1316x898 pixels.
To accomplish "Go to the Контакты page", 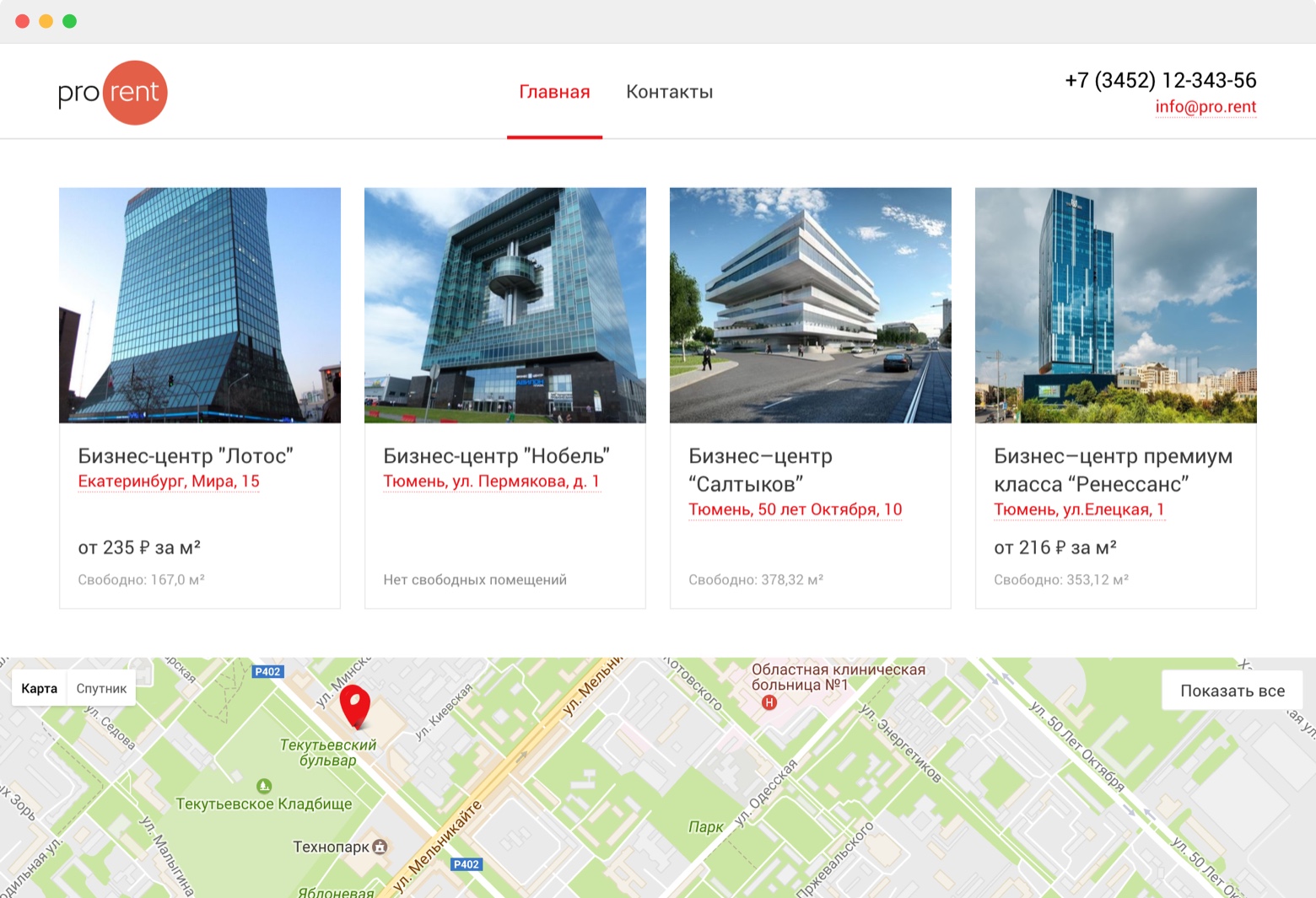I will point(669,92).
